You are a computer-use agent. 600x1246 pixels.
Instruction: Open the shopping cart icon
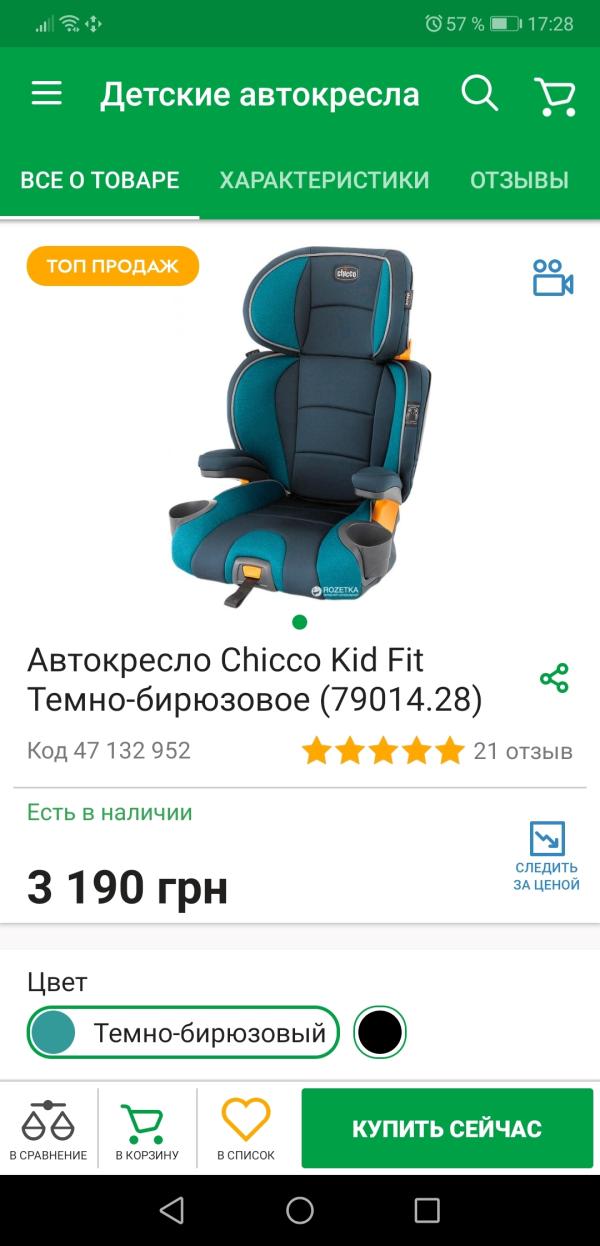coord(555,96)
